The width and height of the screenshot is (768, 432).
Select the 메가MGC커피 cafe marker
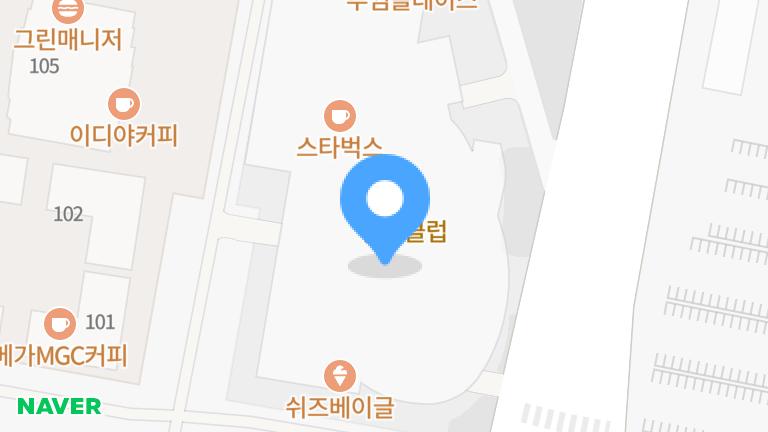[60, 324]
